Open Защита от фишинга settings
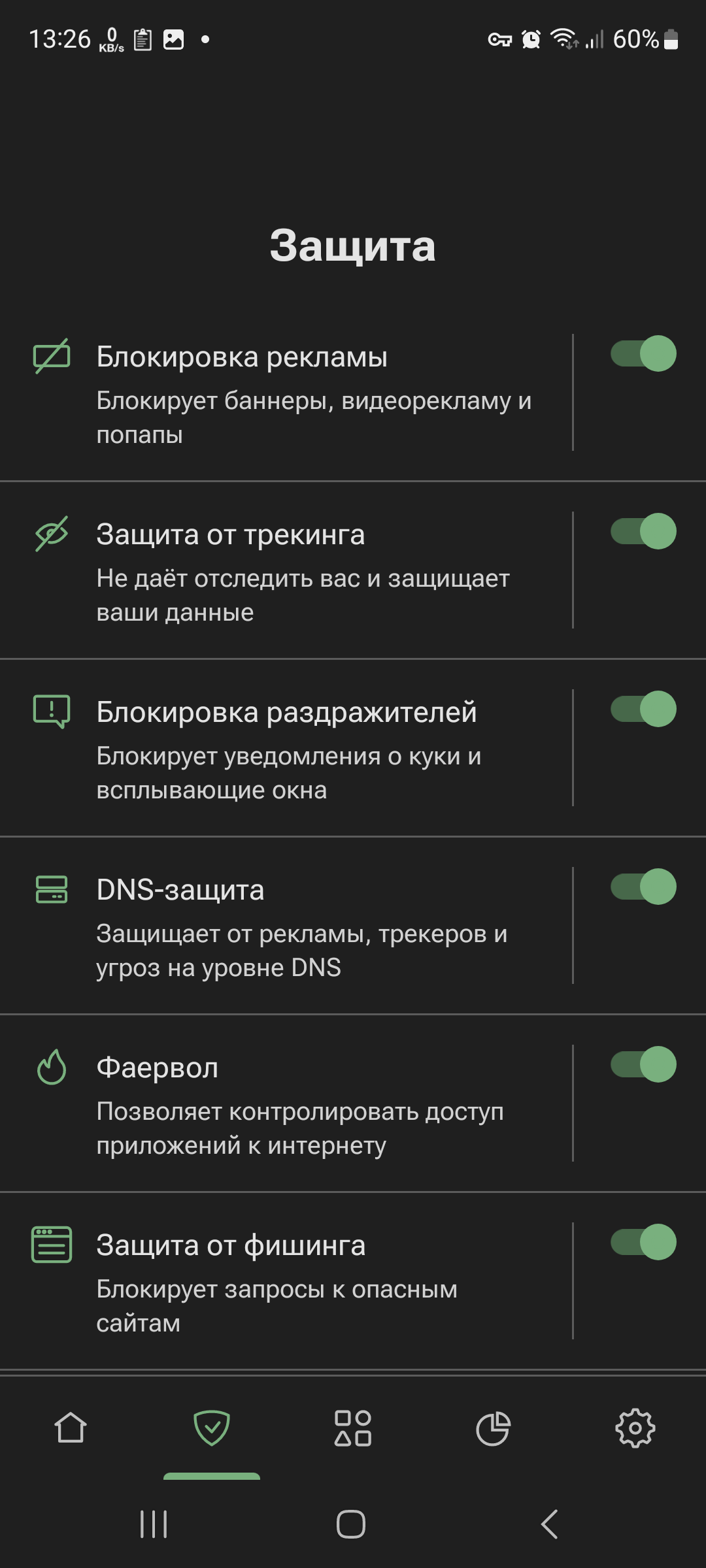This screenshot has width=706, height=1568. (286, 1281)
